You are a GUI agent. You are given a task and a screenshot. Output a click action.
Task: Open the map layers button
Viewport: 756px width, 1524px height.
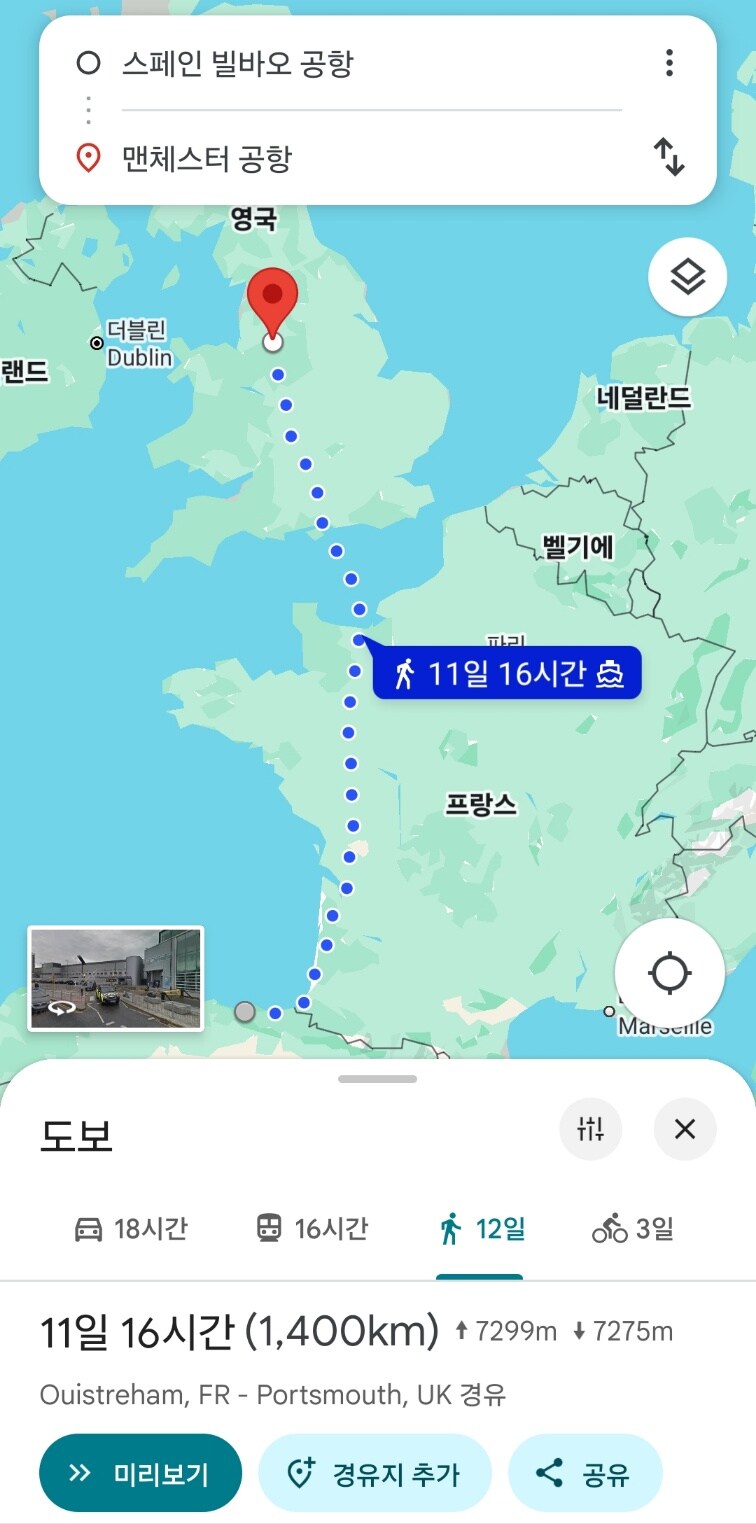click(687, 277)
